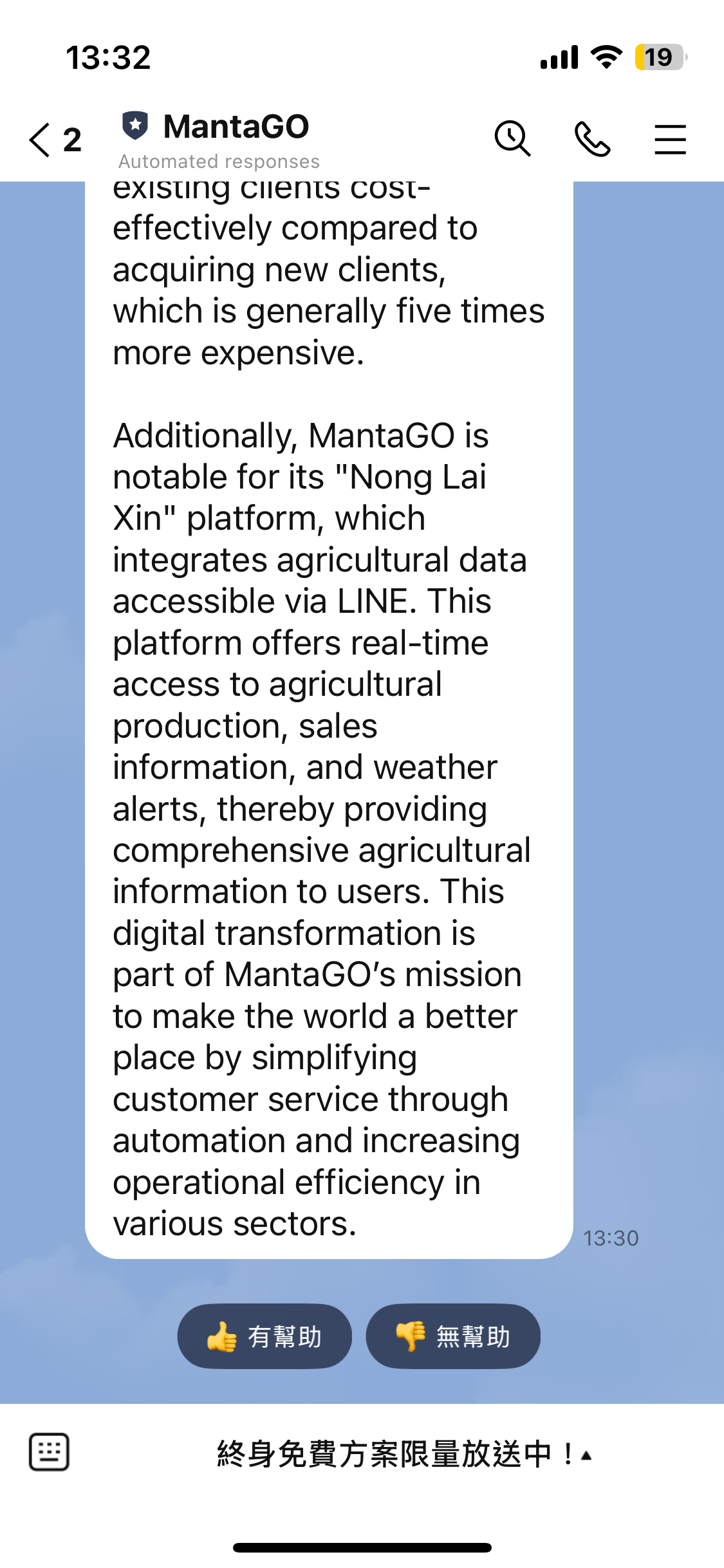Open the chat menu icon
Screen dimensions: 724x1568
(670, 139)
